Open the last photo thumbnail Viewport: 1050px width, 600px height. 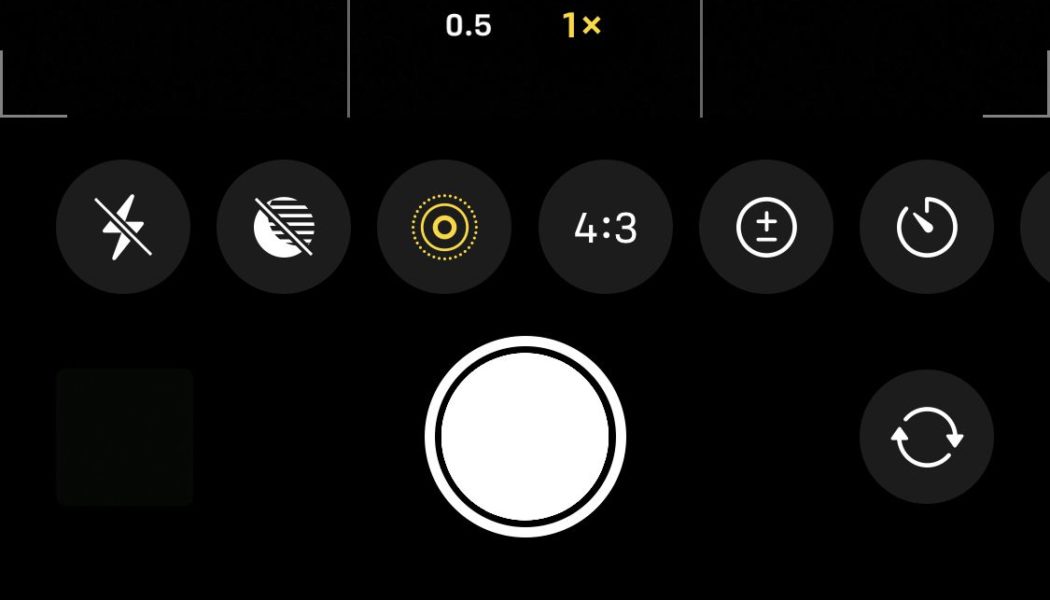[125, 437]
